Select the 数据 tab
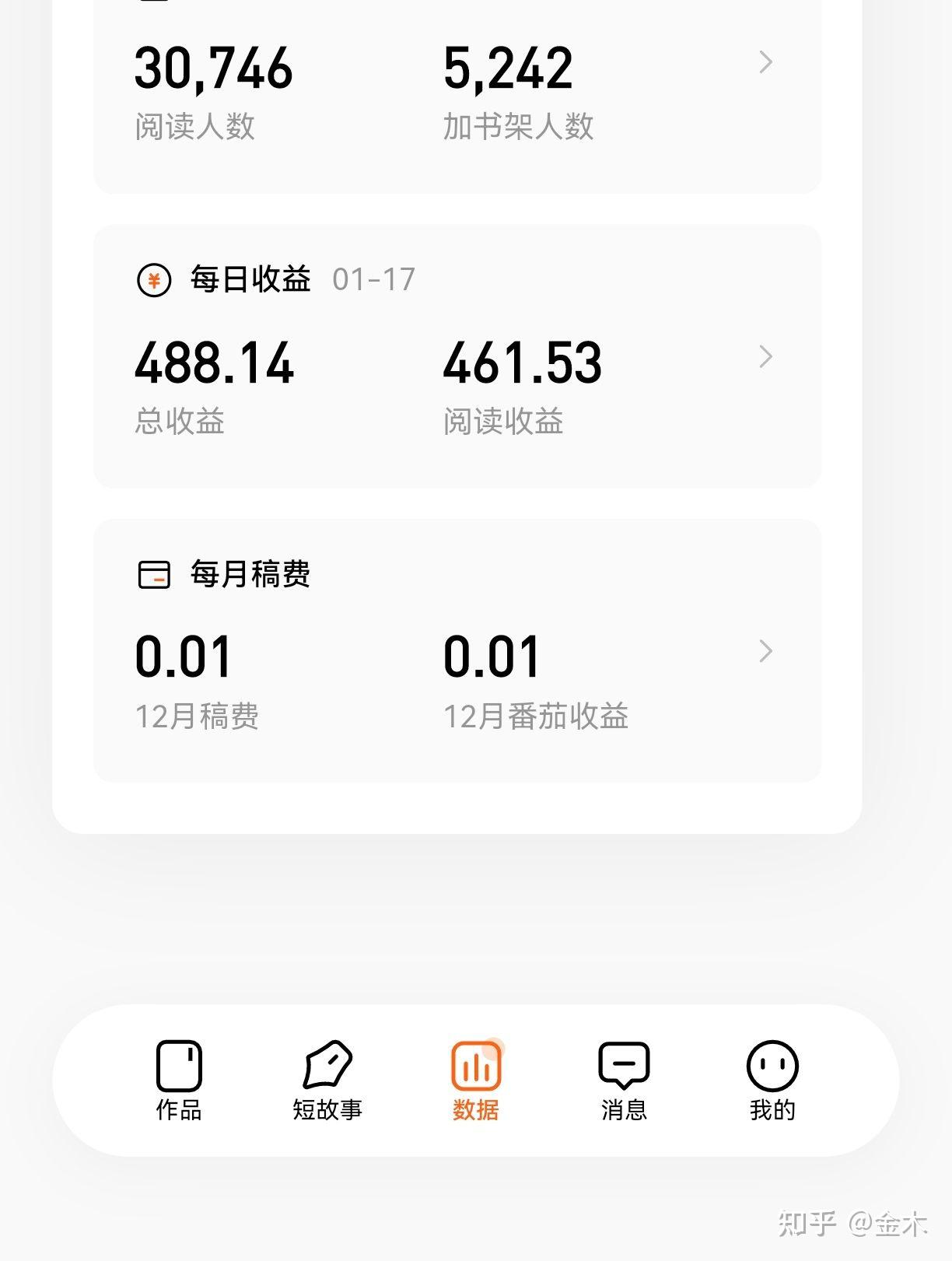The height and width of the screenshot is (1261, 952). point(476,1081)
